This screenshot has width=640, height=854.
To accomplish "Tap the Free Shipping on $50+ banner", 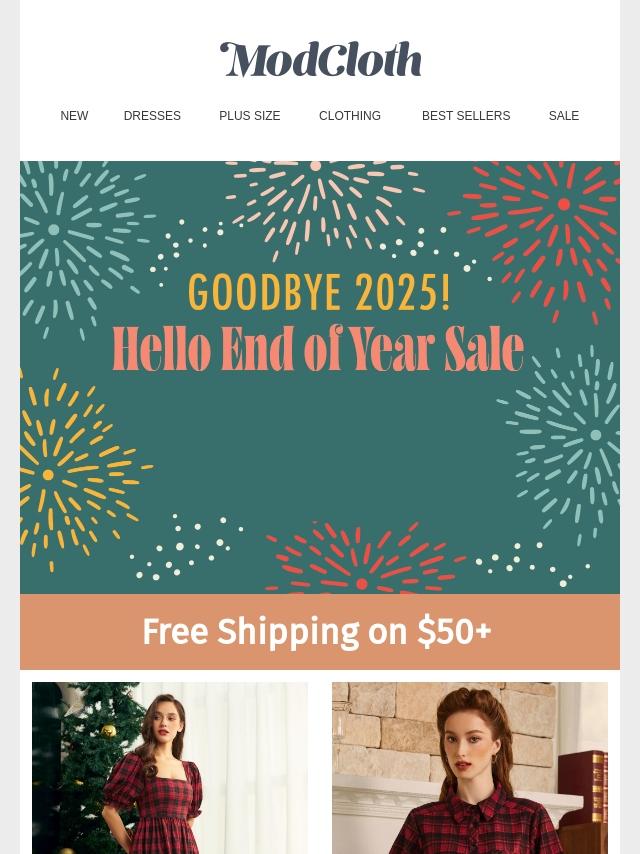I will coord(320,632).
